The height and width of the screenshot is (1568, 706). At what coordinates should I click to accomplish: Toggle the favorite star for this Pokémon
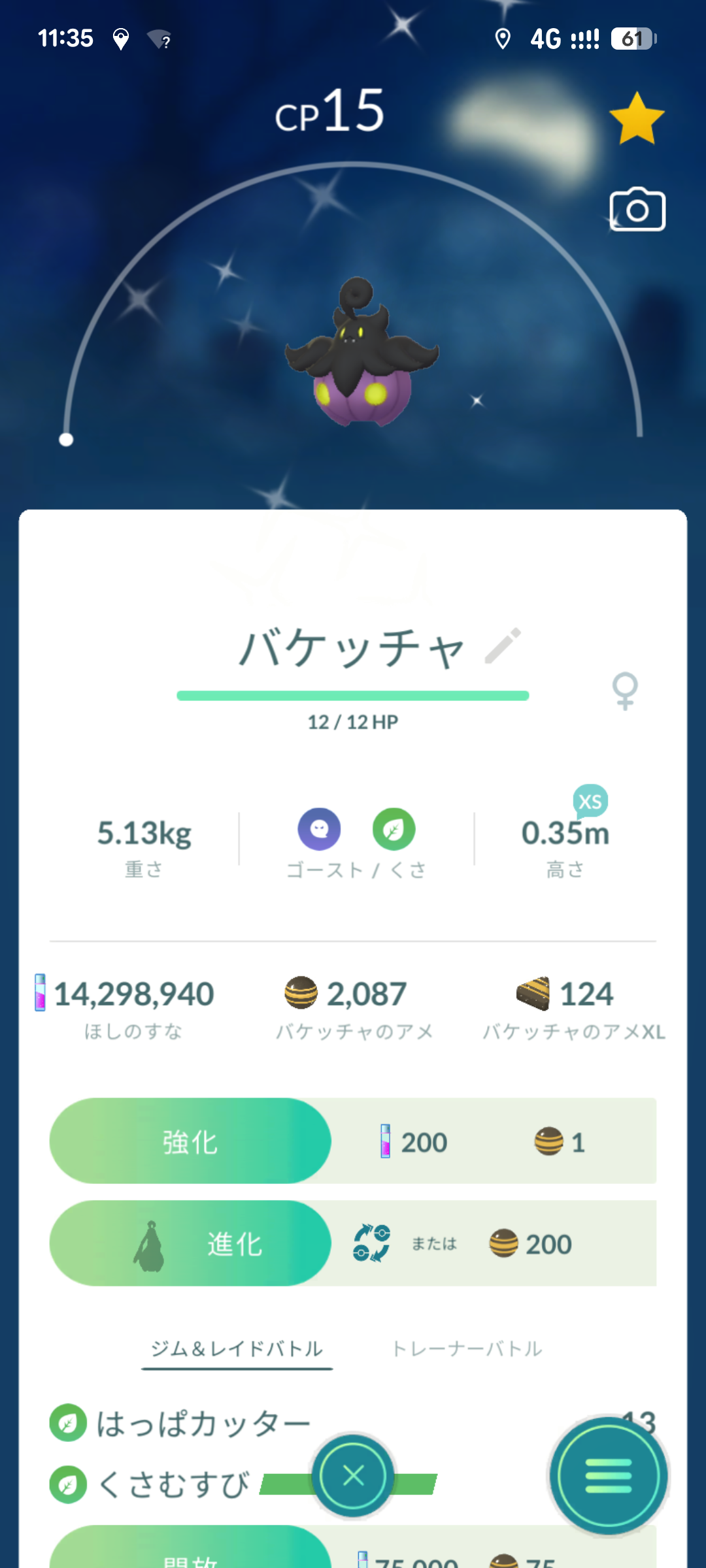pos(636,118)
